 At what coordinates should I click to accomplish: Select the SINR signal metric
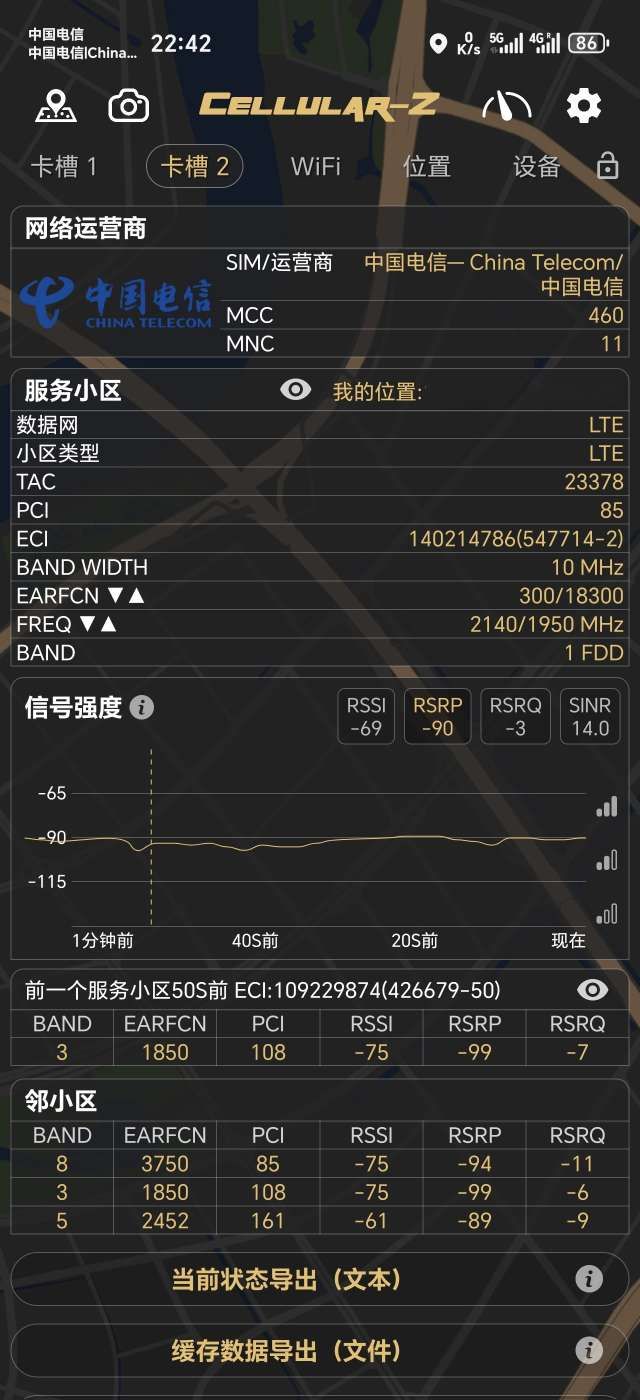click(590, 716)
